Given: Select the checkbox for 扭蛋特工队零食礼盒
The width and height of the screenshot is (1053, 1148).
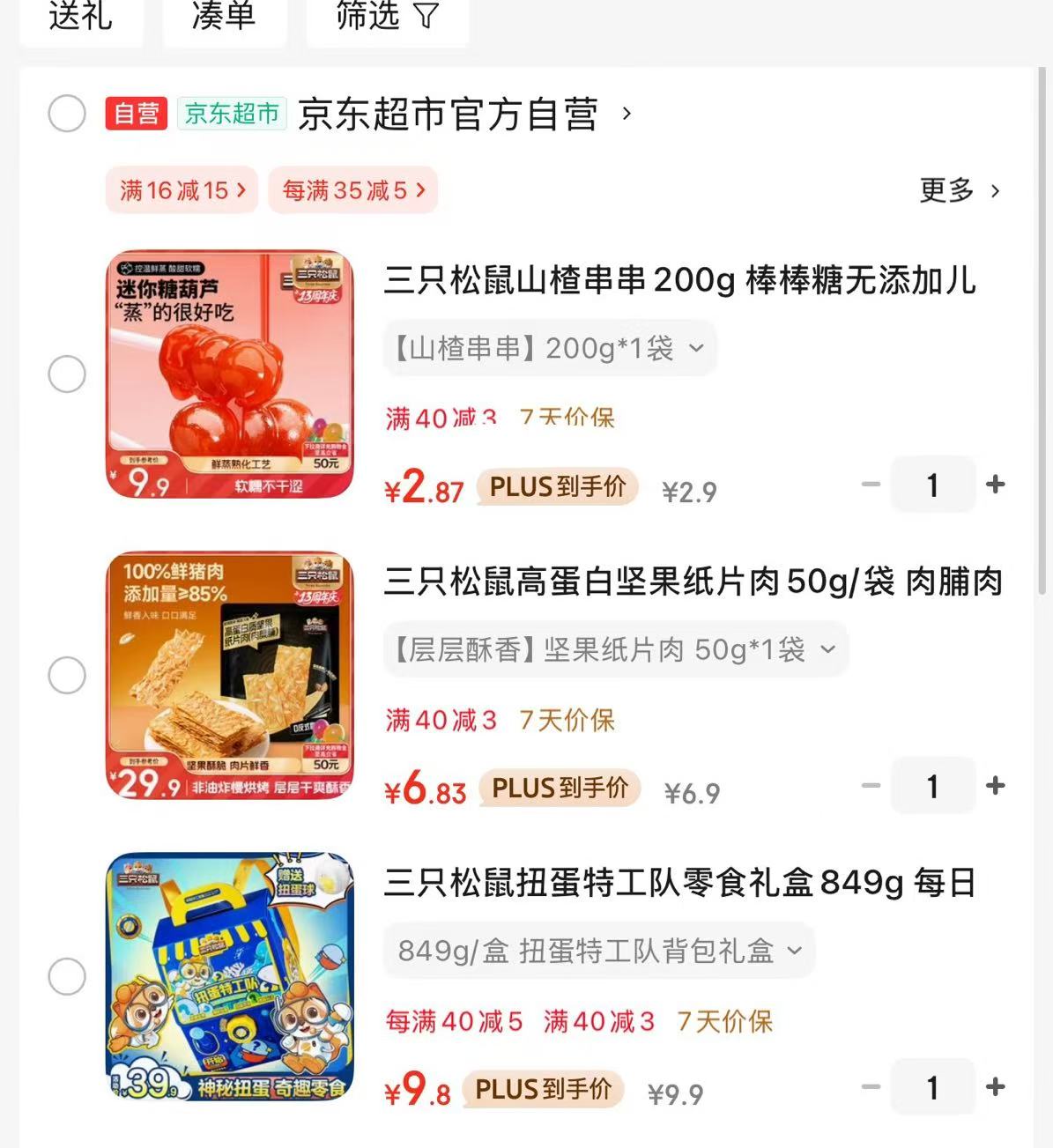Looking at the screenshot, I should pyautogui.click(x=67, y=975).
